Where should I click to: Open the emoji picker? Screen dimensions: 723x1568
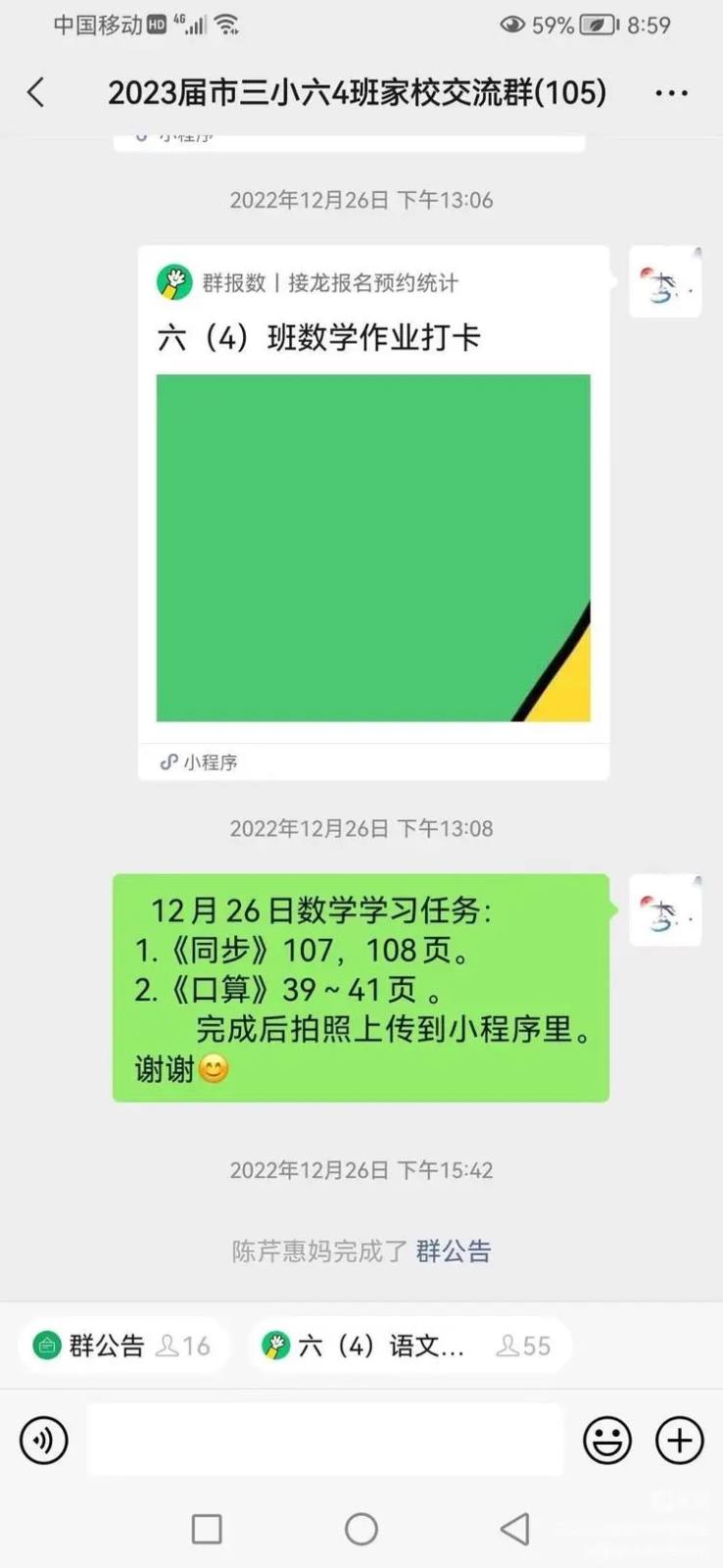coord(607,1441)
